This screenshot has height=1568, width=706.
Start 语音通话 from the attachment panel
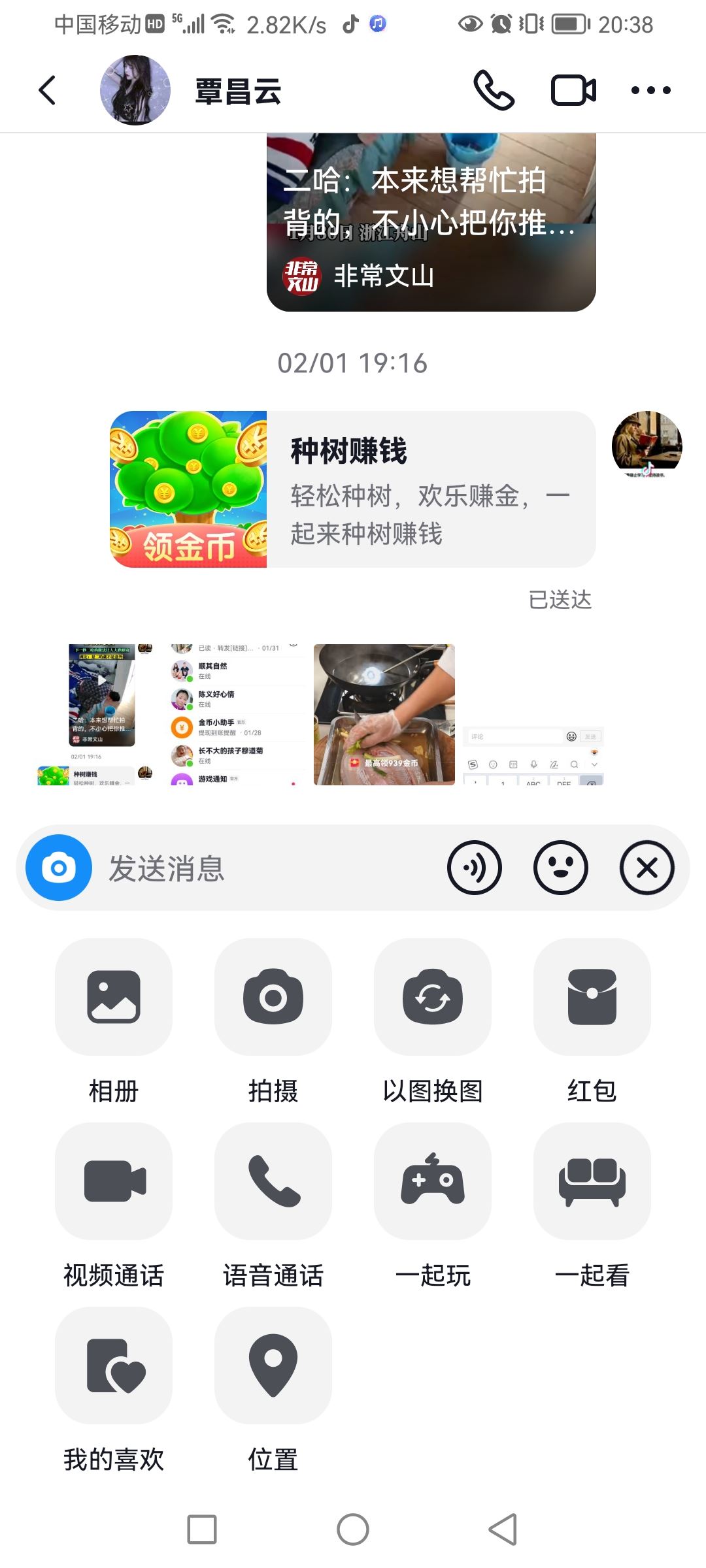click(x=272, y=1183)
